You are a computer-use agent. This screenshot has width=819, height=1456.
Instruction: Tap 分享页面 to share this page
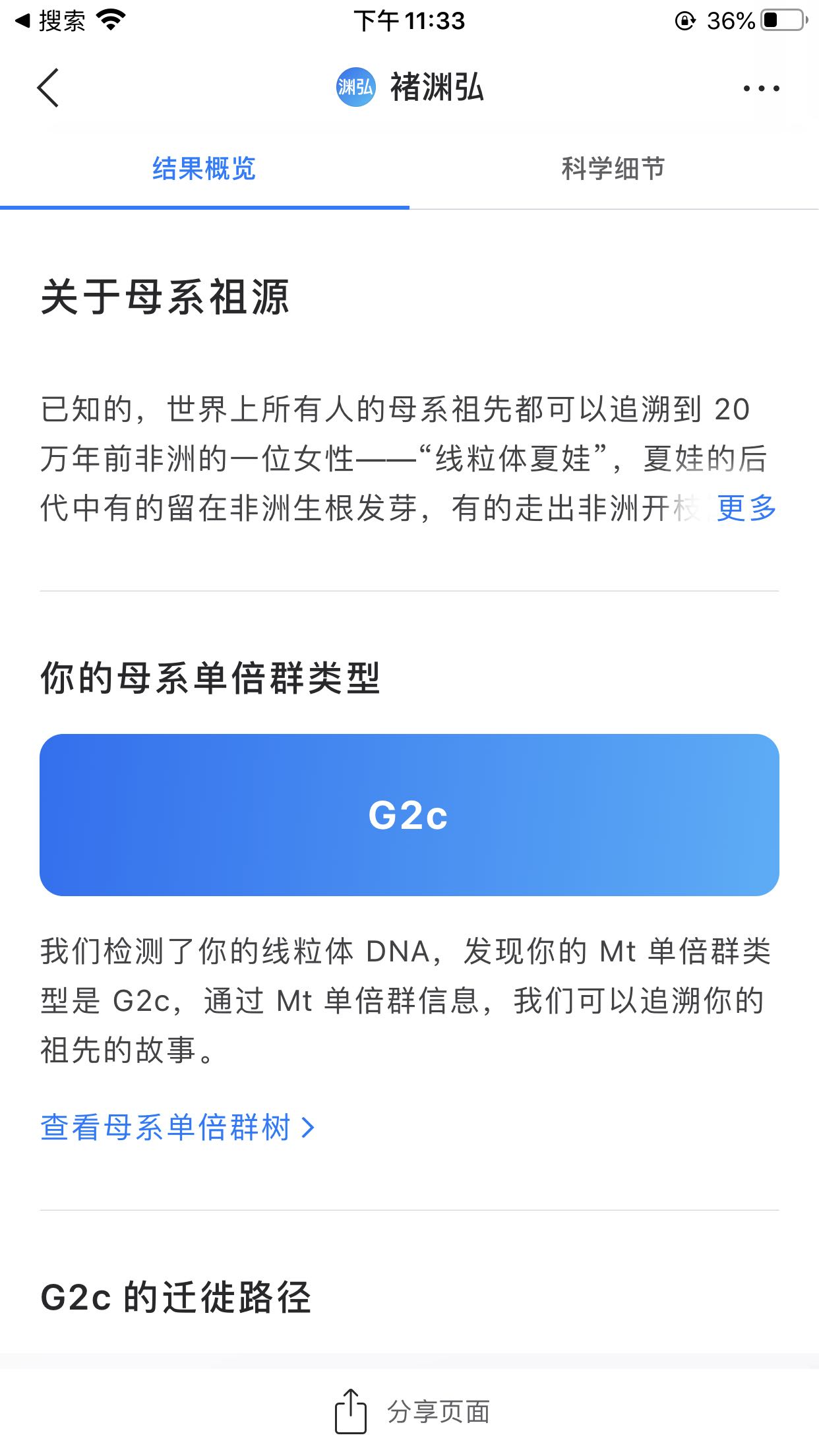(411, 1411)
